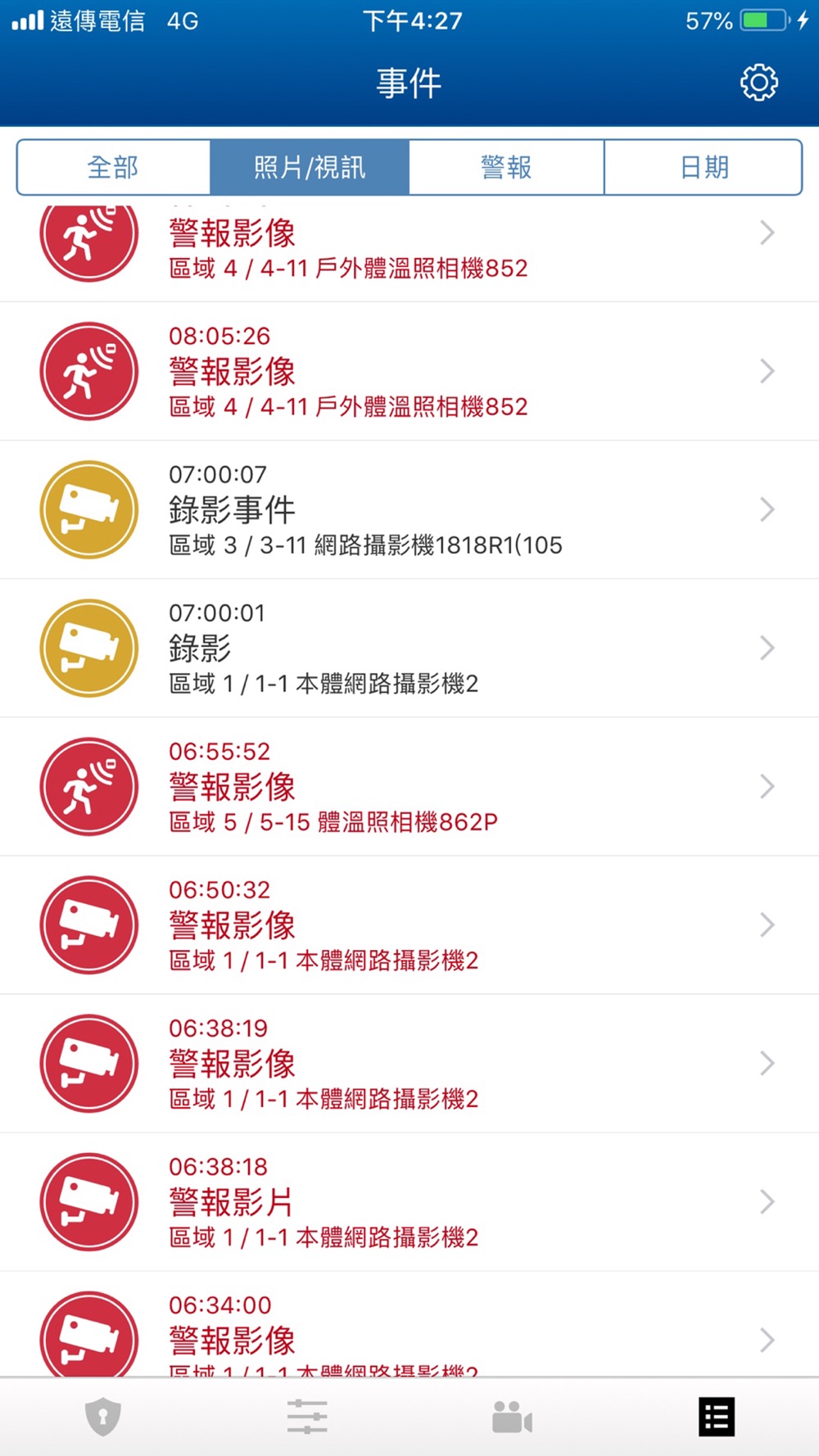Open the 08:05:26 警報影像 event
Screen dimensions: 819x1456
pyautogui.click(x=409, y=371)
